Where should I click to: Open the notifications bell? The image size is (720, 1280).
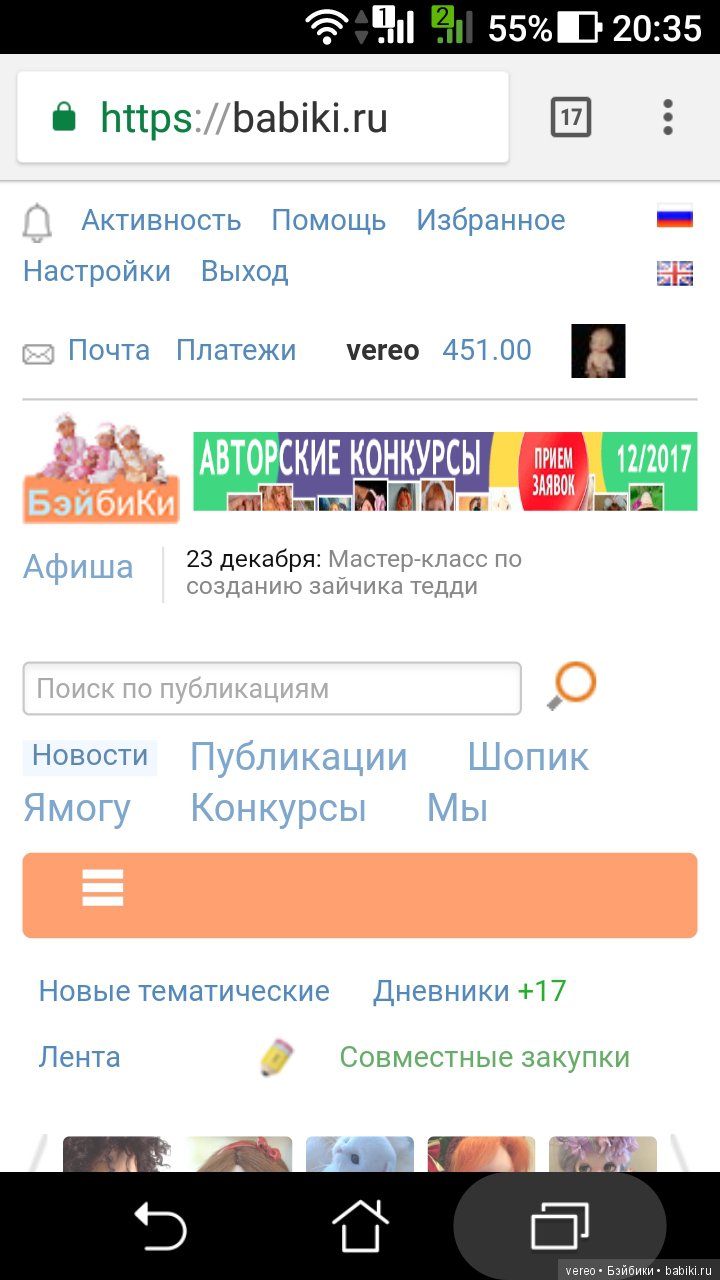pos(37,222)
